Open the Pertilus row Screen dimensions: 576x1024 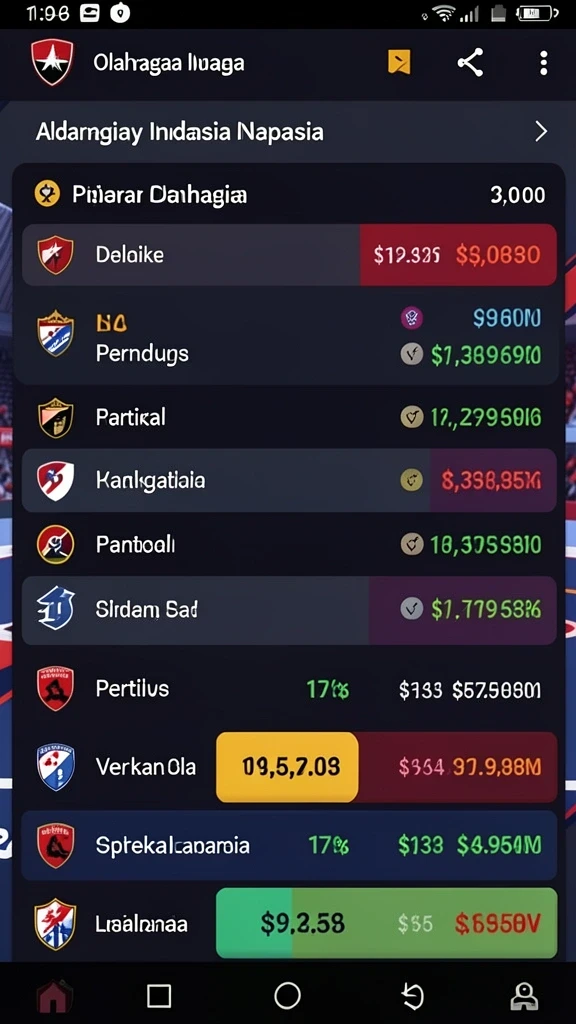(x=289, y=689)
